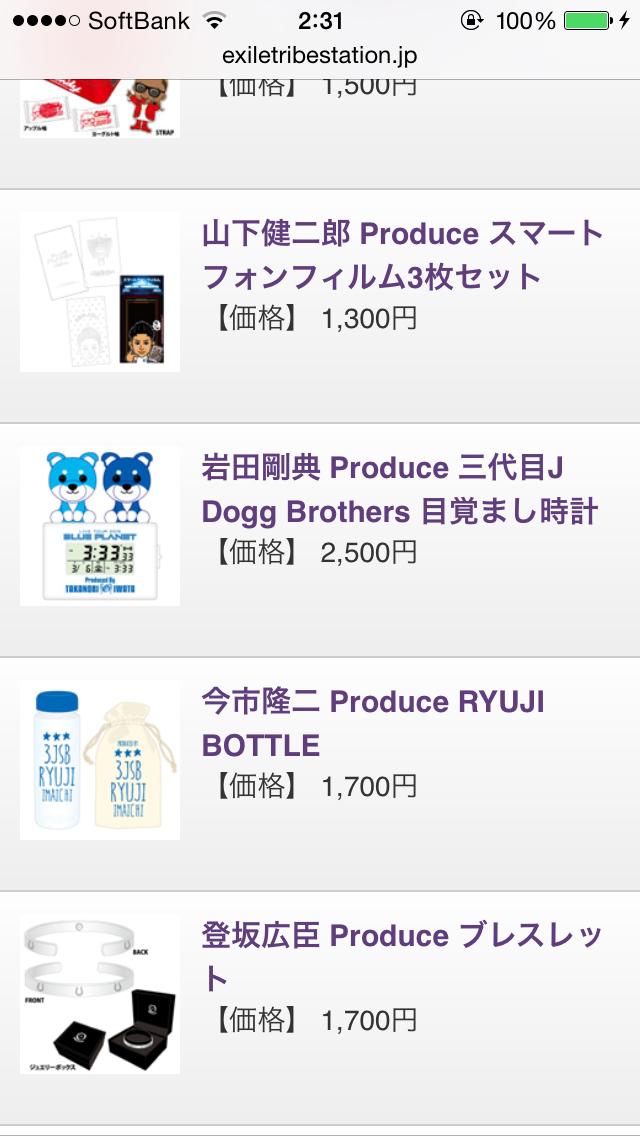Tap the exiletribestation.jp address bar
This screenshot has height=1136, width=640.
click(x=320, y=56)
